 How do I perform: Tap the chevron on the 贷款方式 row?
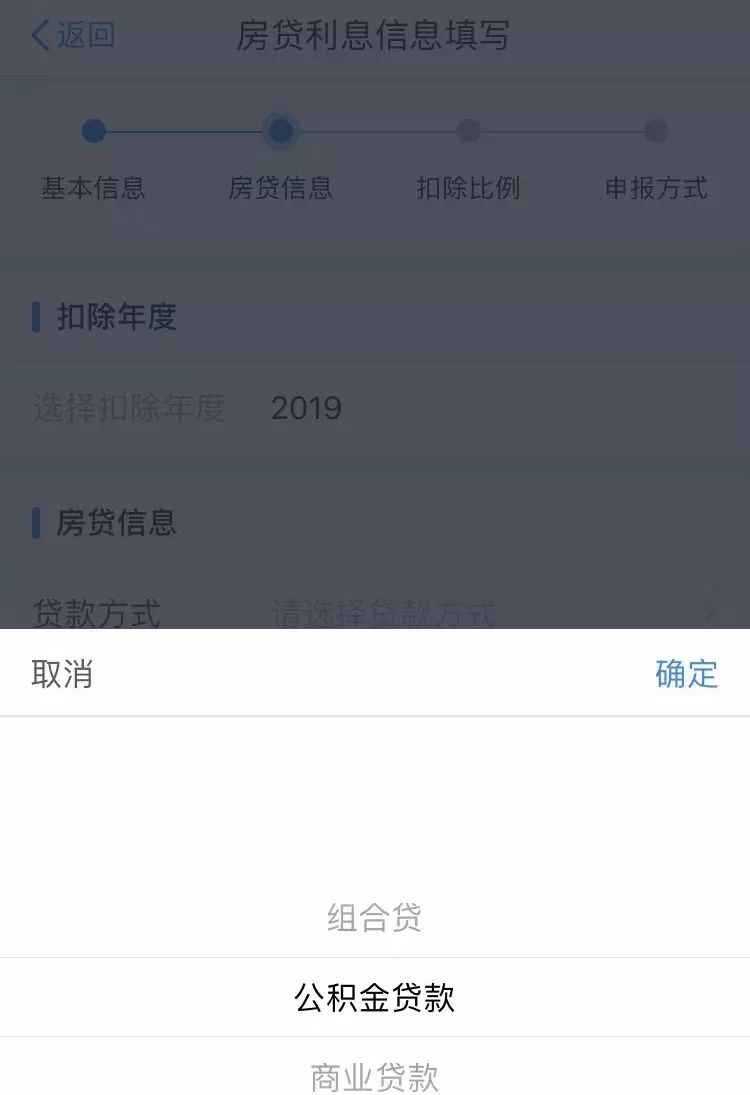click(x=712, y=607)
